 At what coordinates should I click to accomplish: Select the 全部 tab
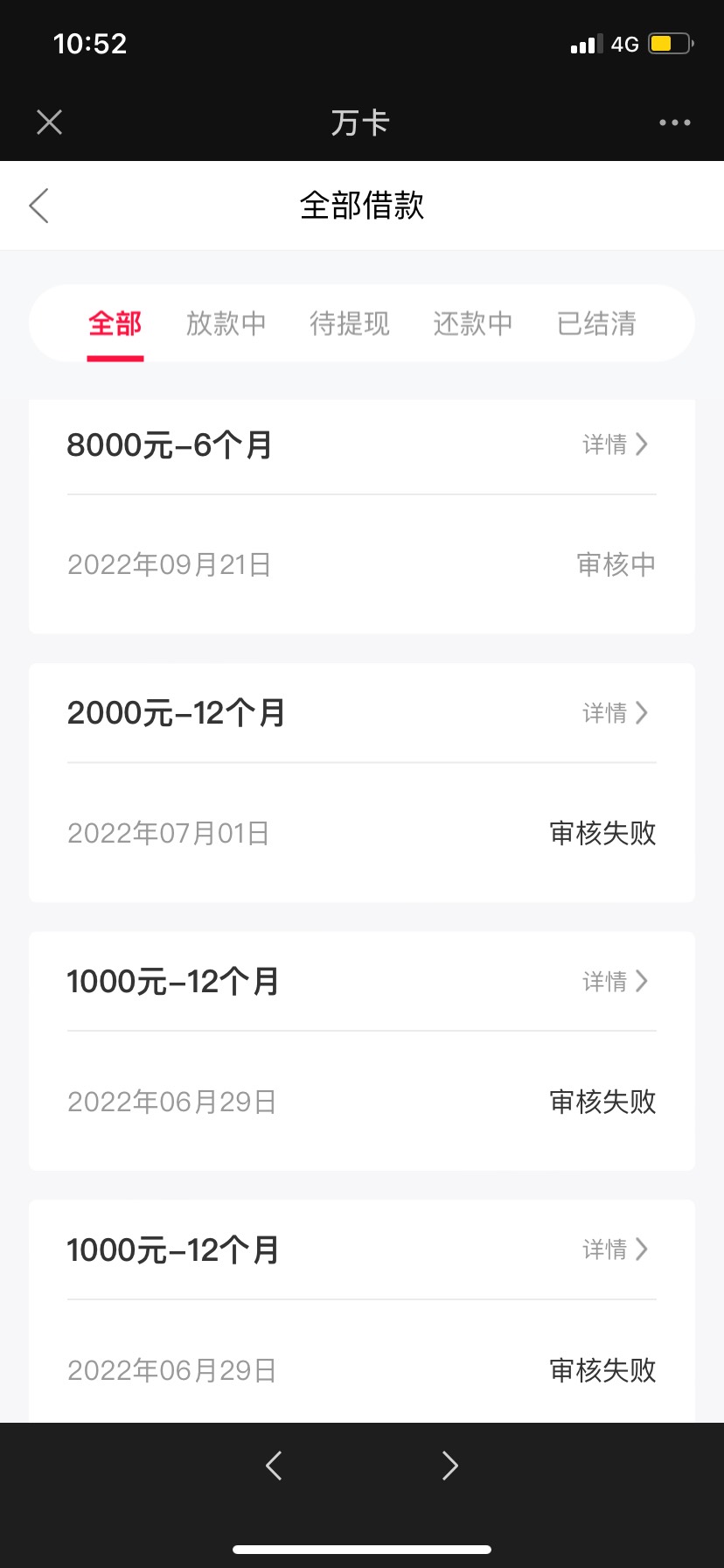click(115, 324)
